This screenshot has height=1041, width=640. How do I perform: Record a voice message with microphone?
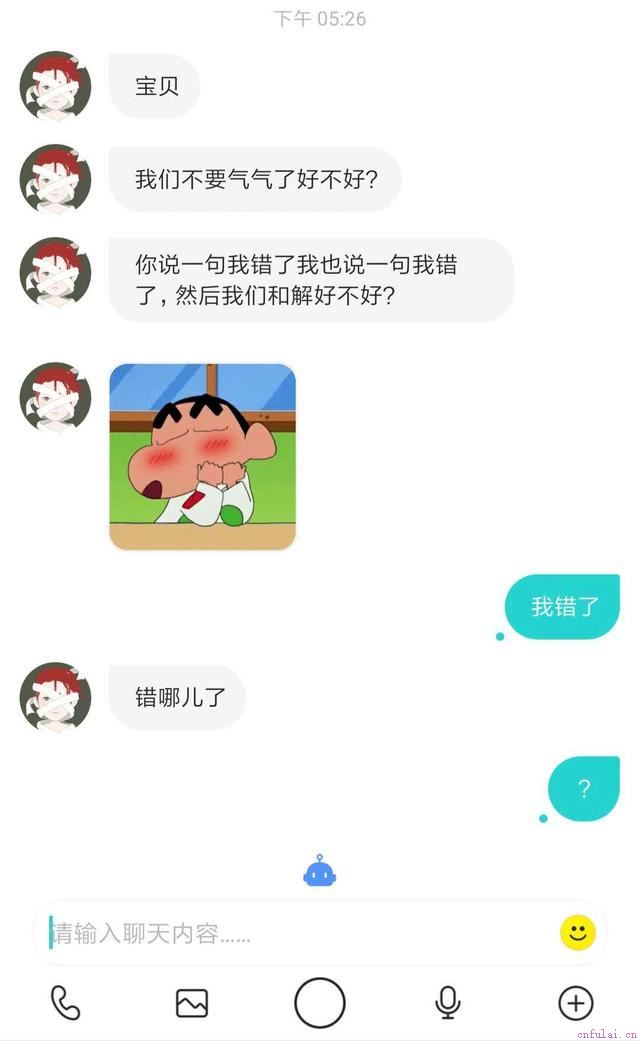[x=448, y=1002]
